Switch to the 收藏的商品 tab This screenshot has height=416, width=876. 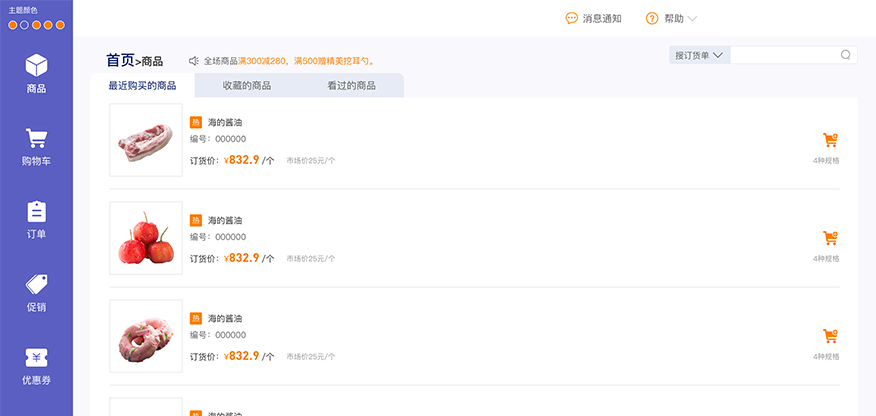point(246,86)
